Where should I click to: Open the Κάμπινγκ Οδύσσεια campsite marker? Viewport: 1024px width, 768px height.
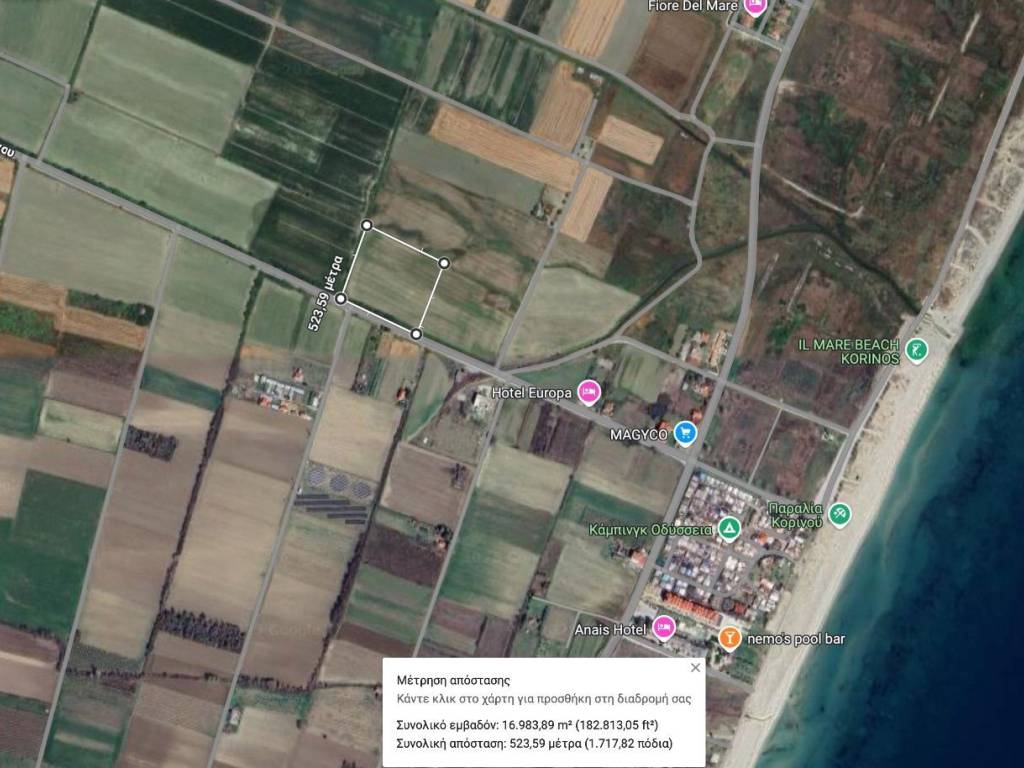click(731, 528)
